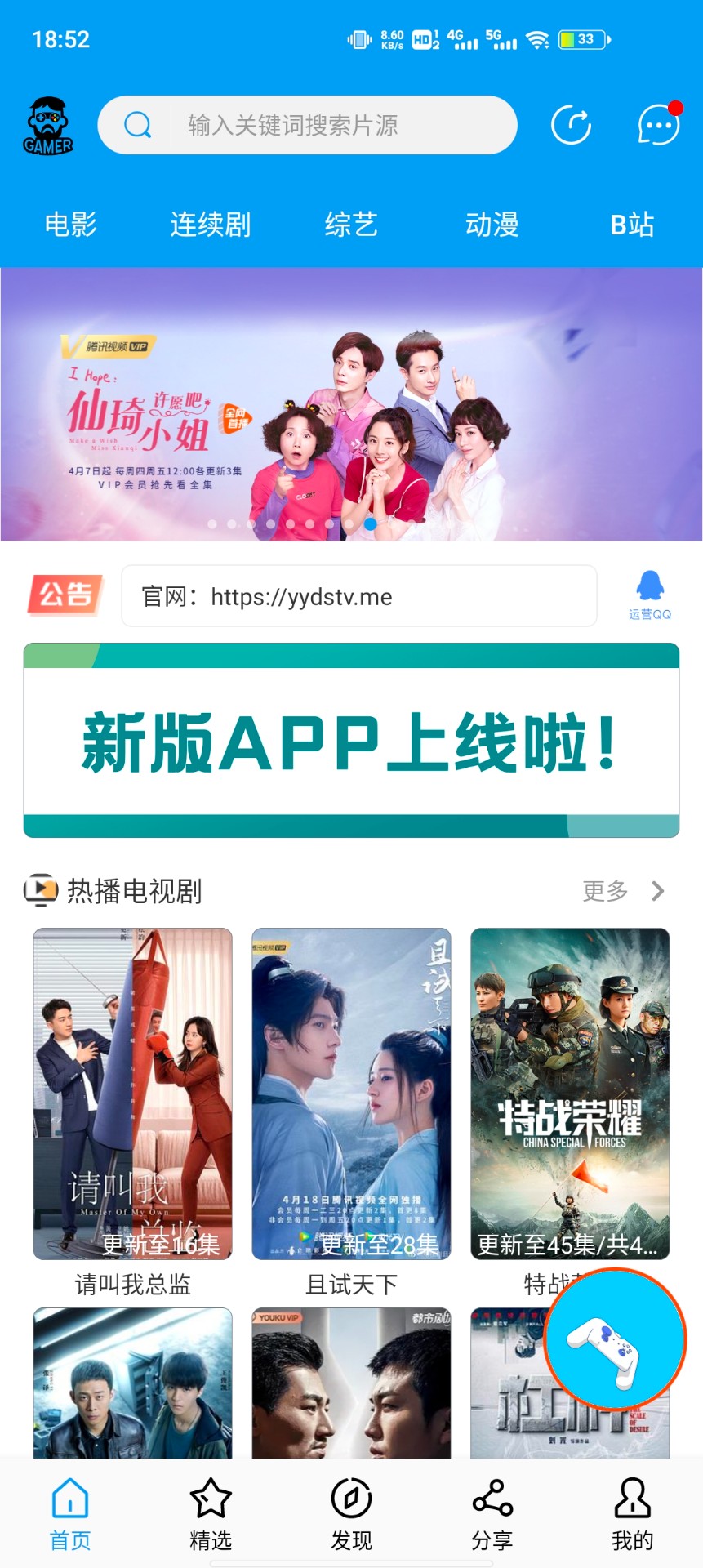Tap the refresh icon beside the search bar
This screenshot has width=703, height=1568.
click(x=572, y=125)
